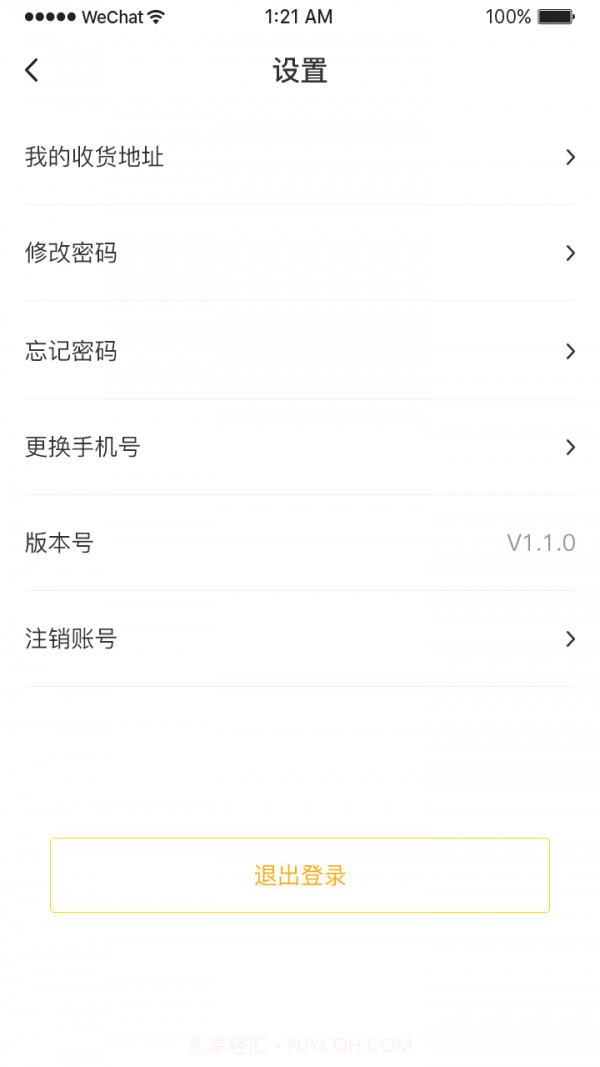The height and width of the screenshot is (1067, 600).
Task: Tap the 退出登录 logout button
Action: (300, 875)
